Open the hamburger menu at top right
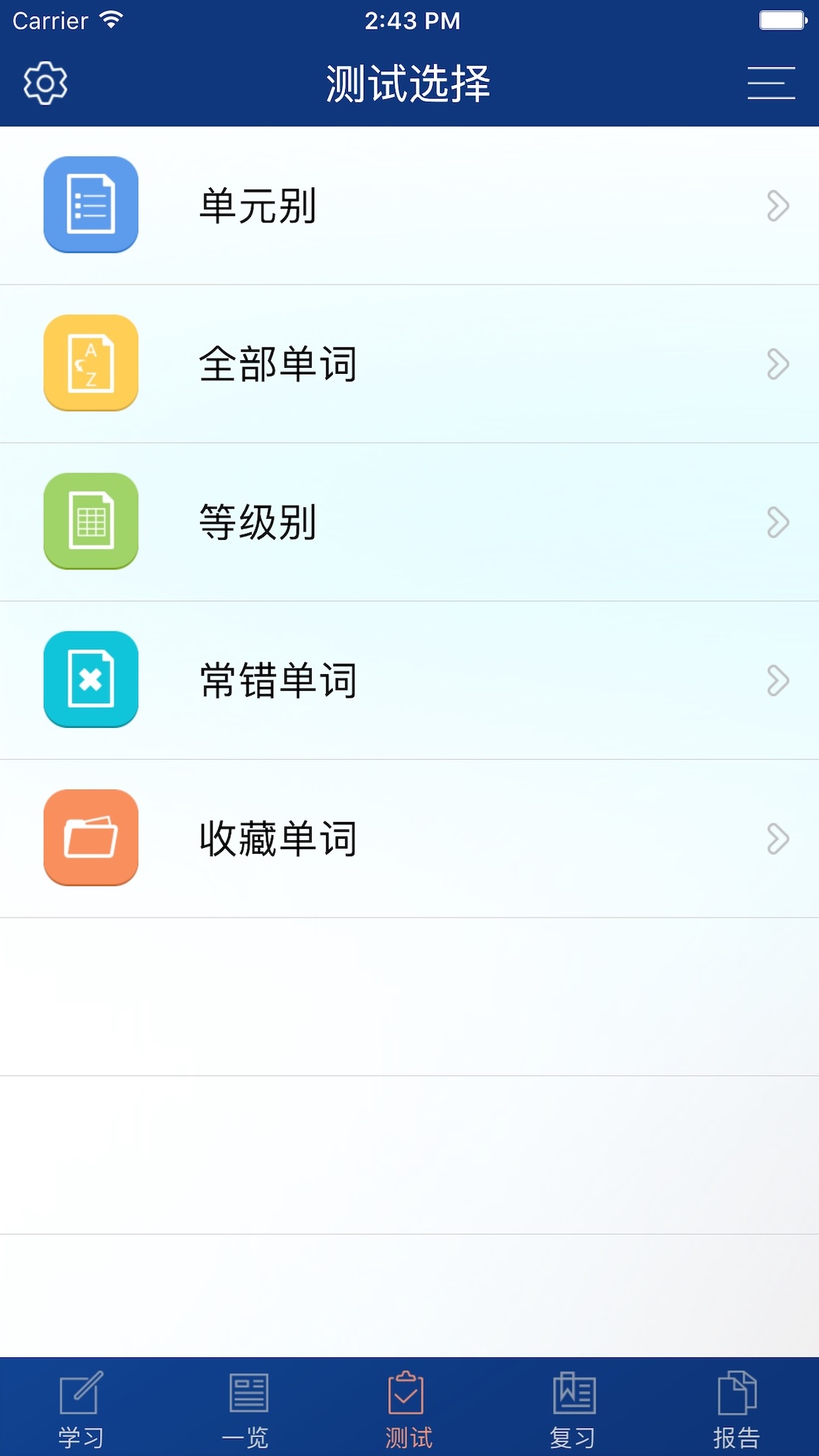The height and width of the screenshot is (1456, 819). (x=770, y=83)
